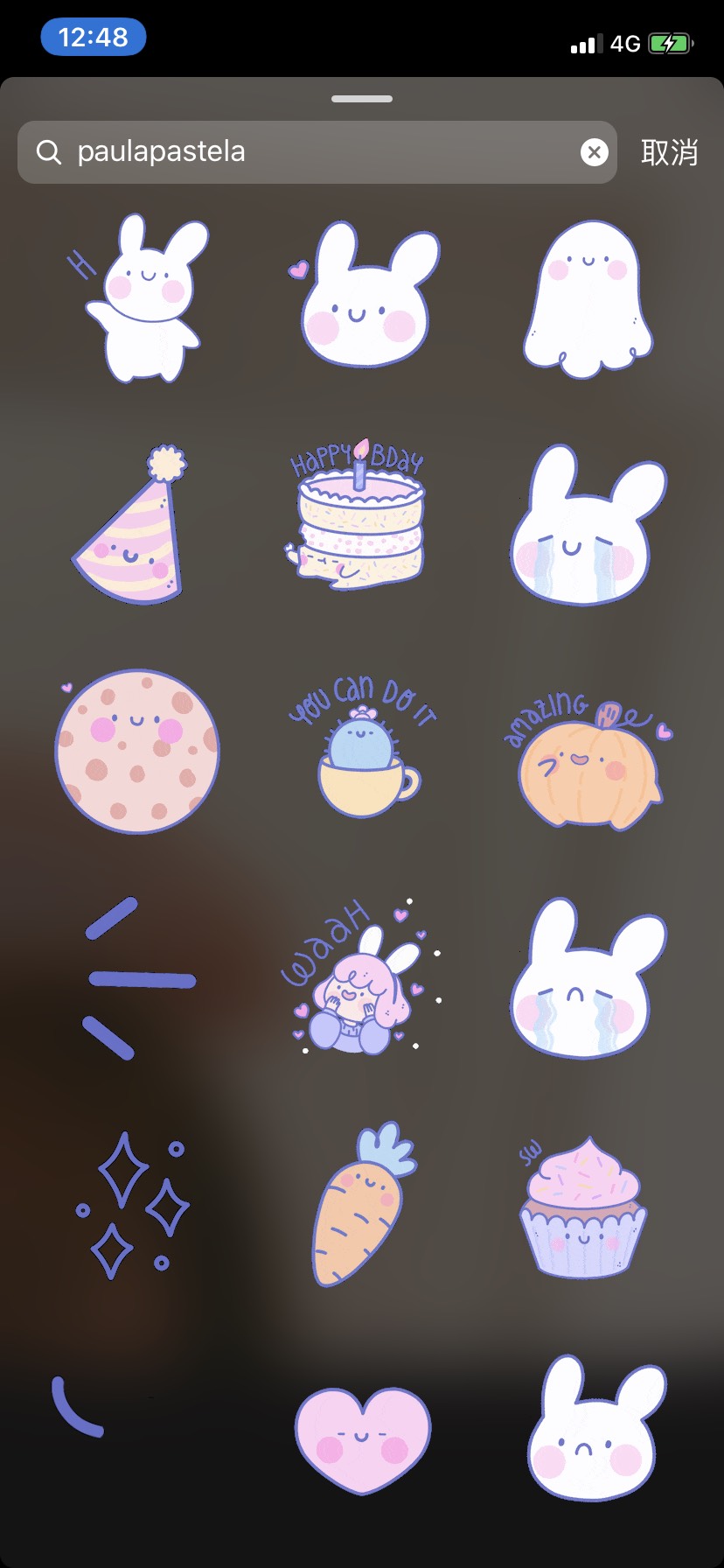This screenshot has width=724, height=1568.
Task: Clear the search text
Action: click(595, 152)
